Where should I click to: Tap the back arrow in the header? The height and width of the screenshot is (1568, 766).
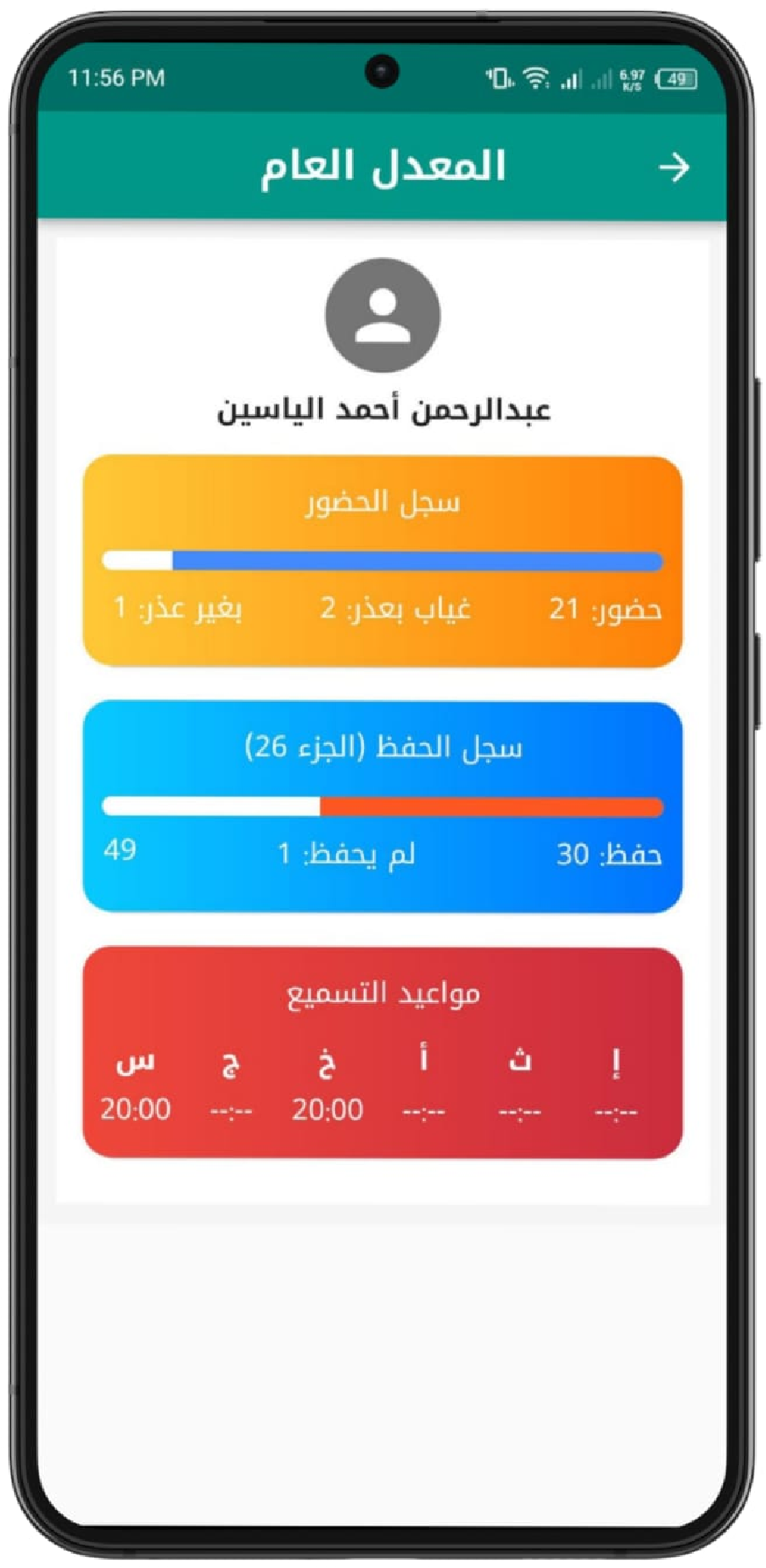point(674,168)
